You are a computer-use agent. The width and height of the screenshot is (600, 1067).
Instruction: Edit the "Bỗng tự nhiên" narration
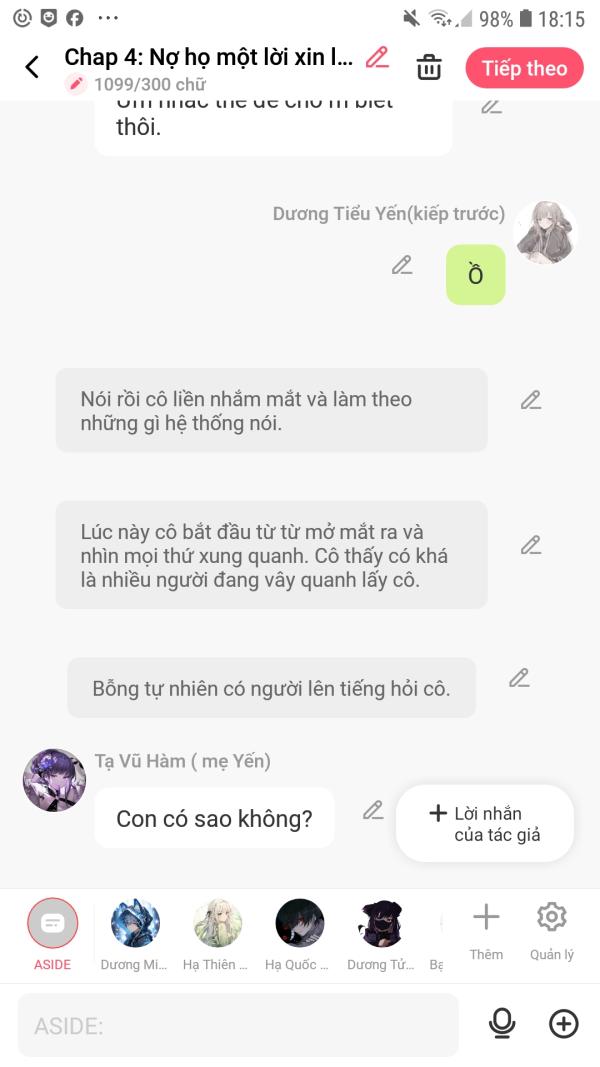tap(519, 678)
